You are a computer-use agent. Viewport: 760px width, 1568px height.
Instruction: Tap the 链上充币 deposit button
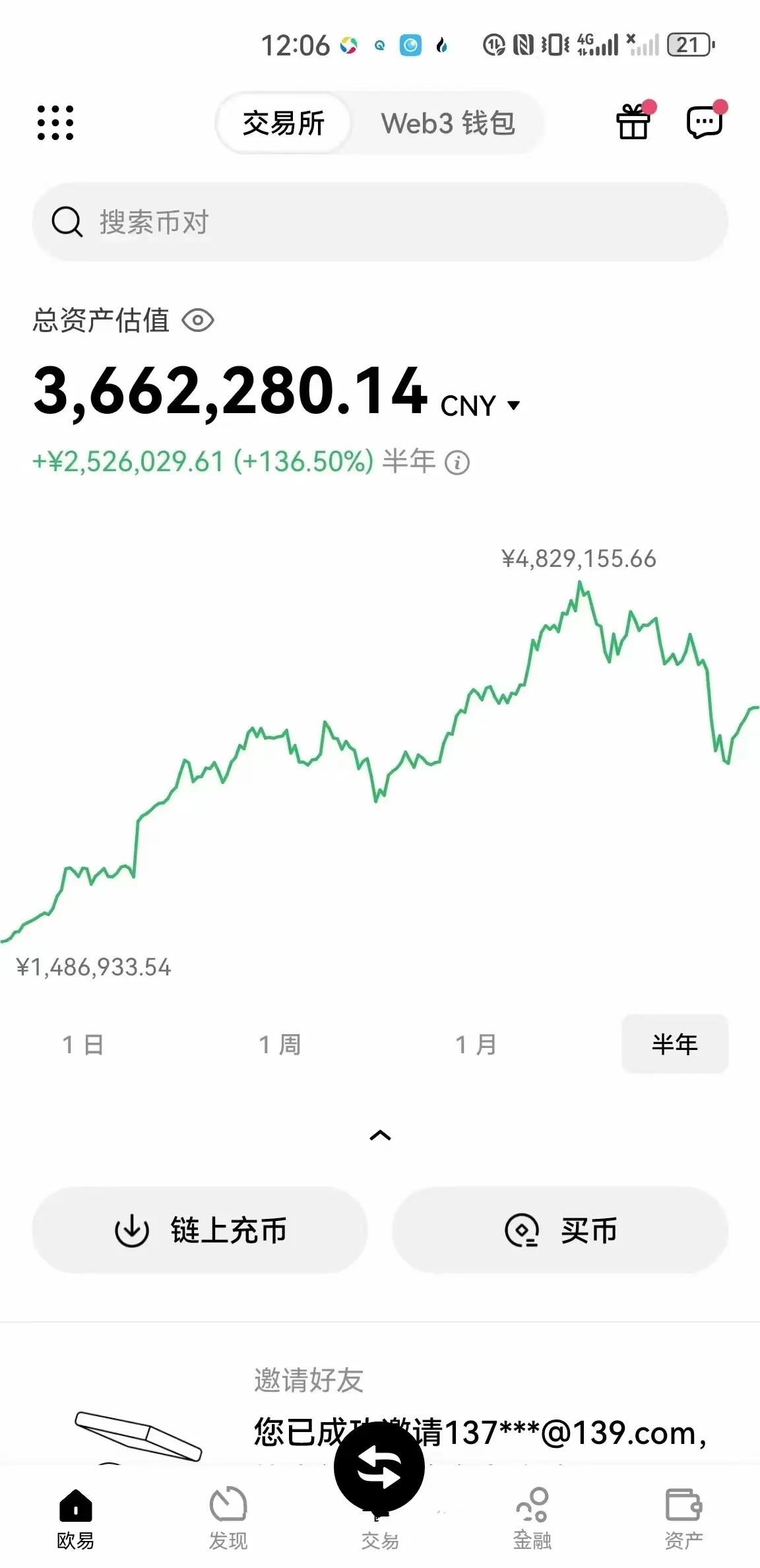click(x=200, y=1230)
